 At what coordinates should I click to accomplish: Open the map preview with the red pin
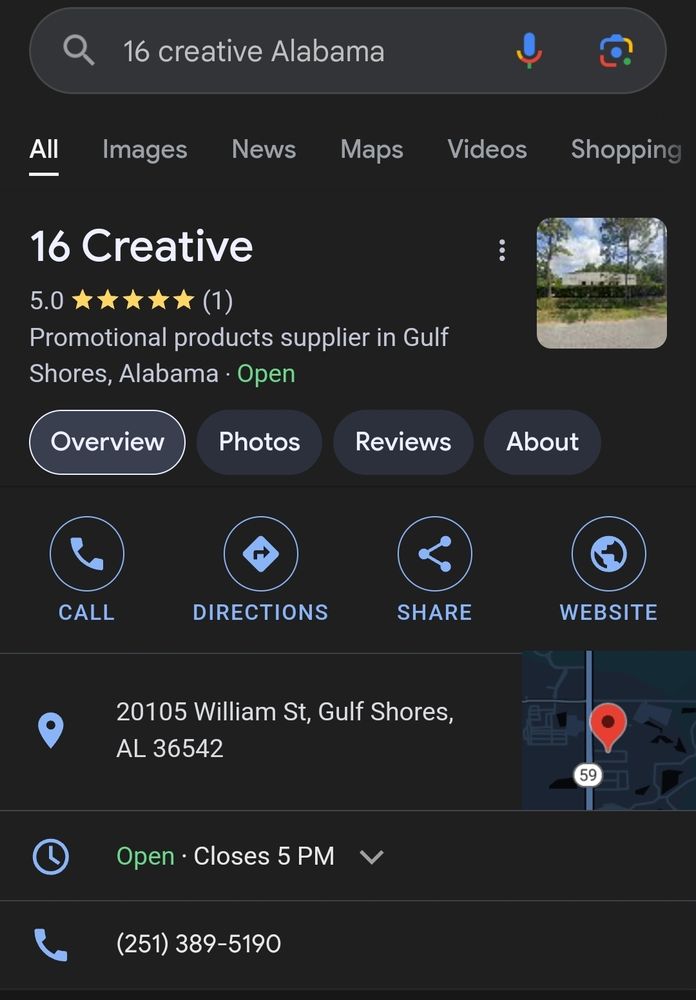click(609, 731)
